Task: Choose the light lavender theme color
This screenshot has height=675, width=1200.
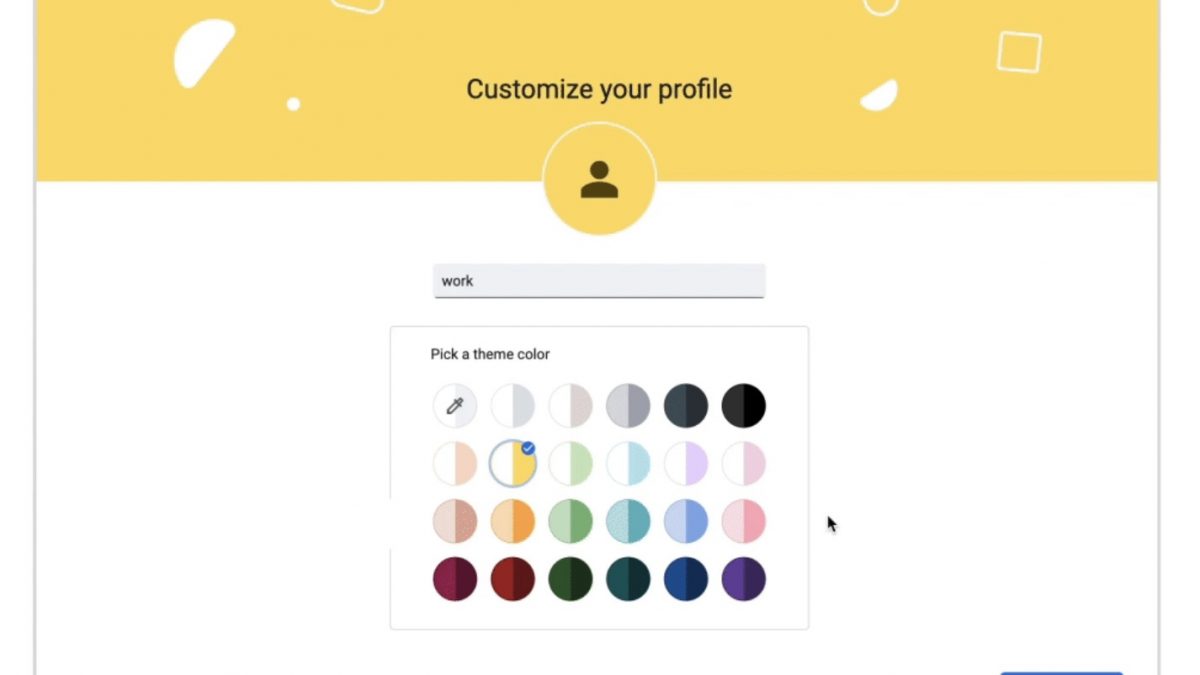Action: pos(685,464)
